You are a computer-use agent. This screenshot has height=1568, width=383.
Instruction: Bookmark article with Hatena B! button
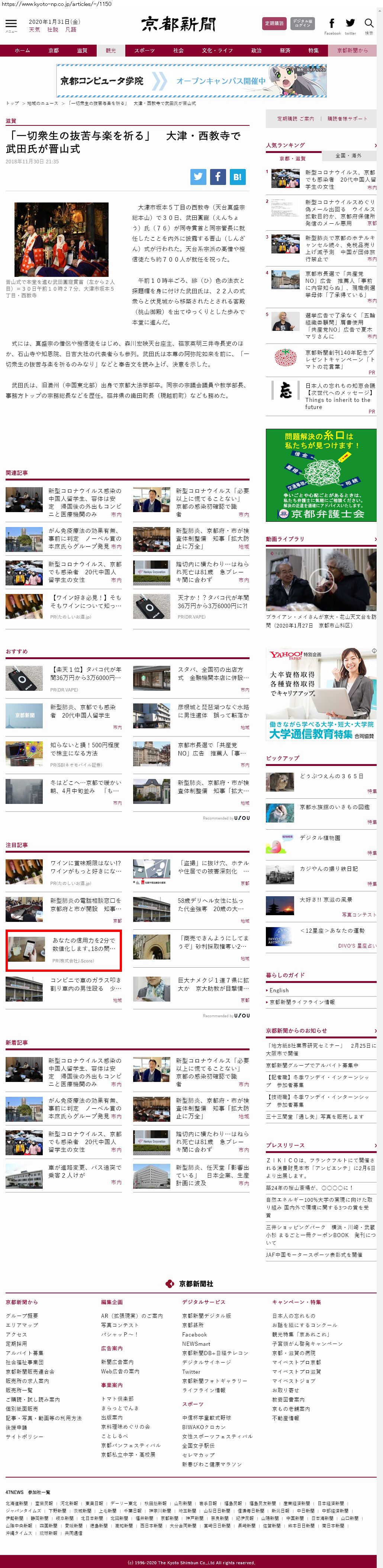point(237,176)
